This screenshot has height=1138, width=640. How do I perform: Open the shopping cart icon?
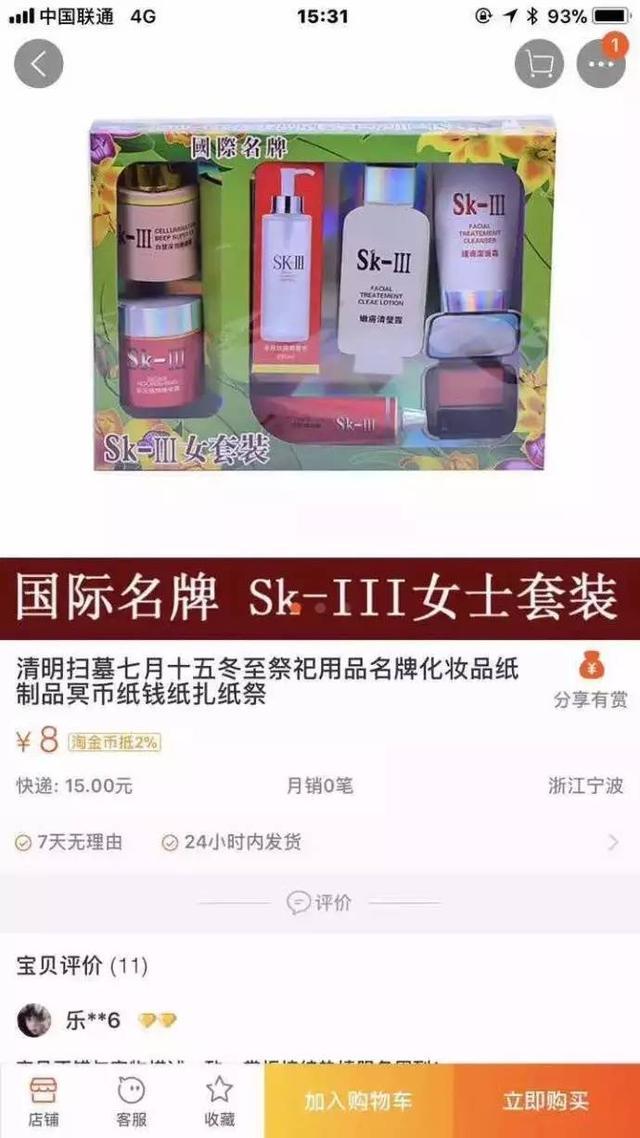point(539,64)
